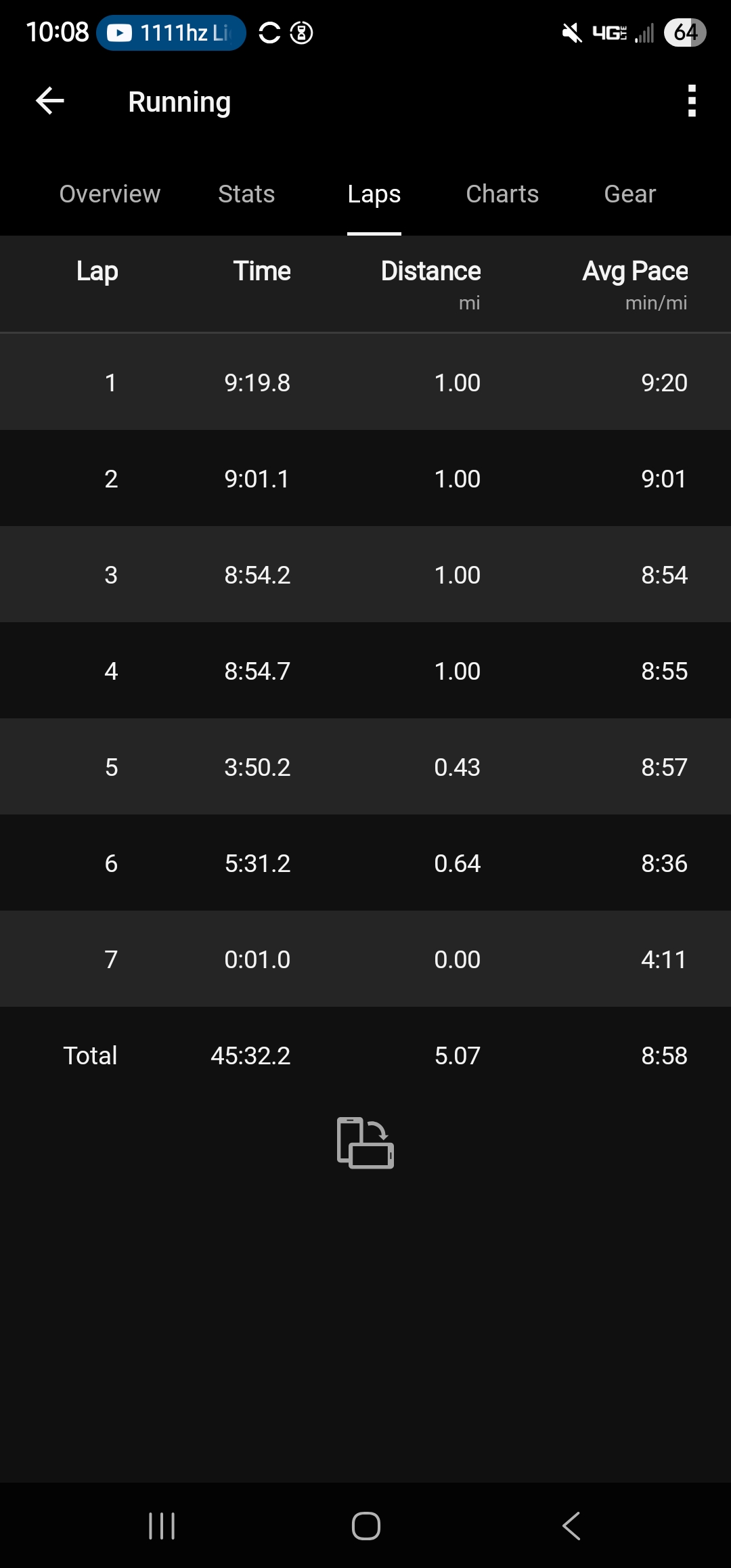Select the Laps tab
This screenshot has height=1568, width=731.
click(x=374, y=194)
